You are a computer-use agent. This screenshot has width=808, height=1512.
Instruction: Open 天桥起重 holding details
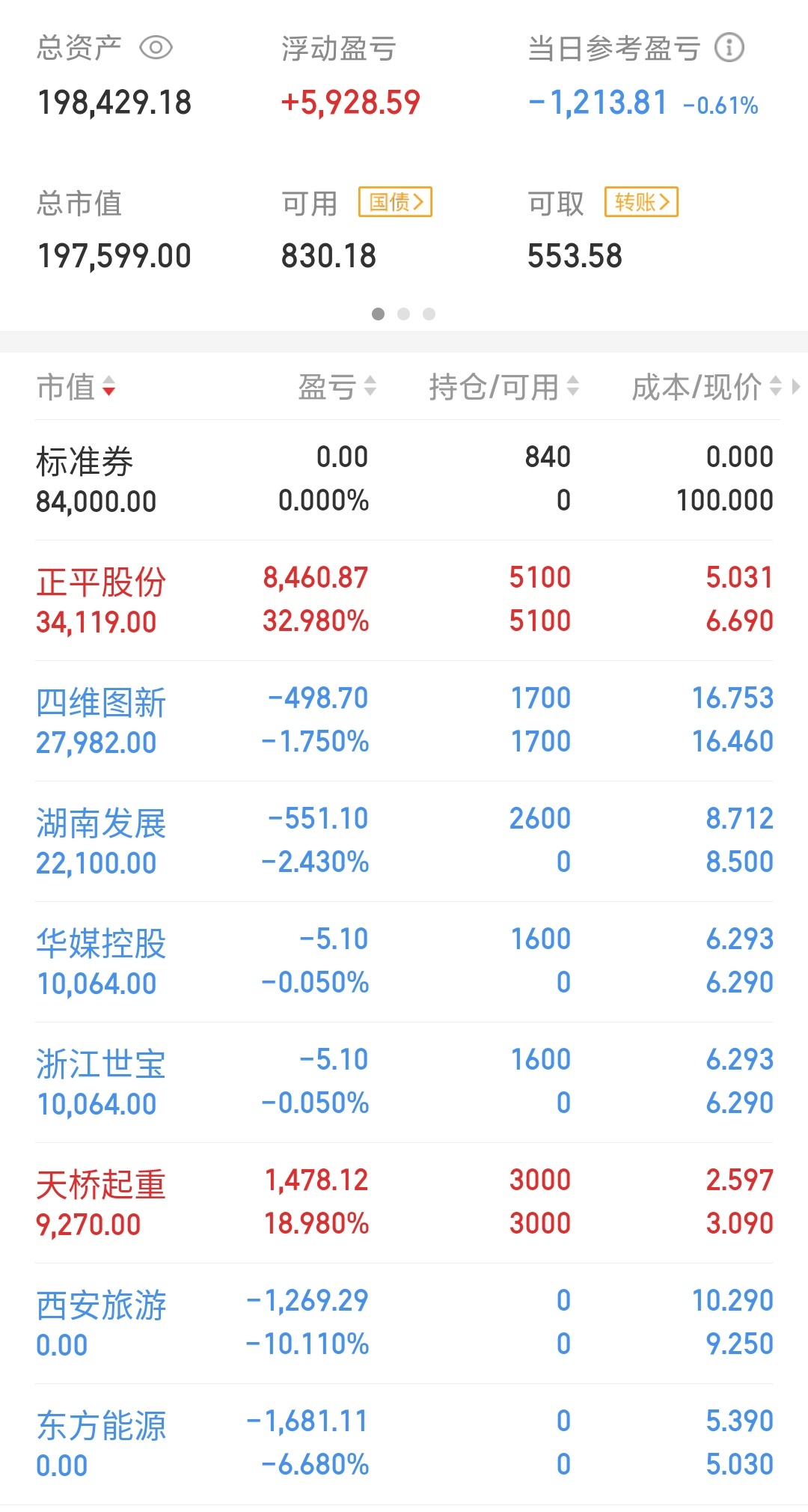404,1203
